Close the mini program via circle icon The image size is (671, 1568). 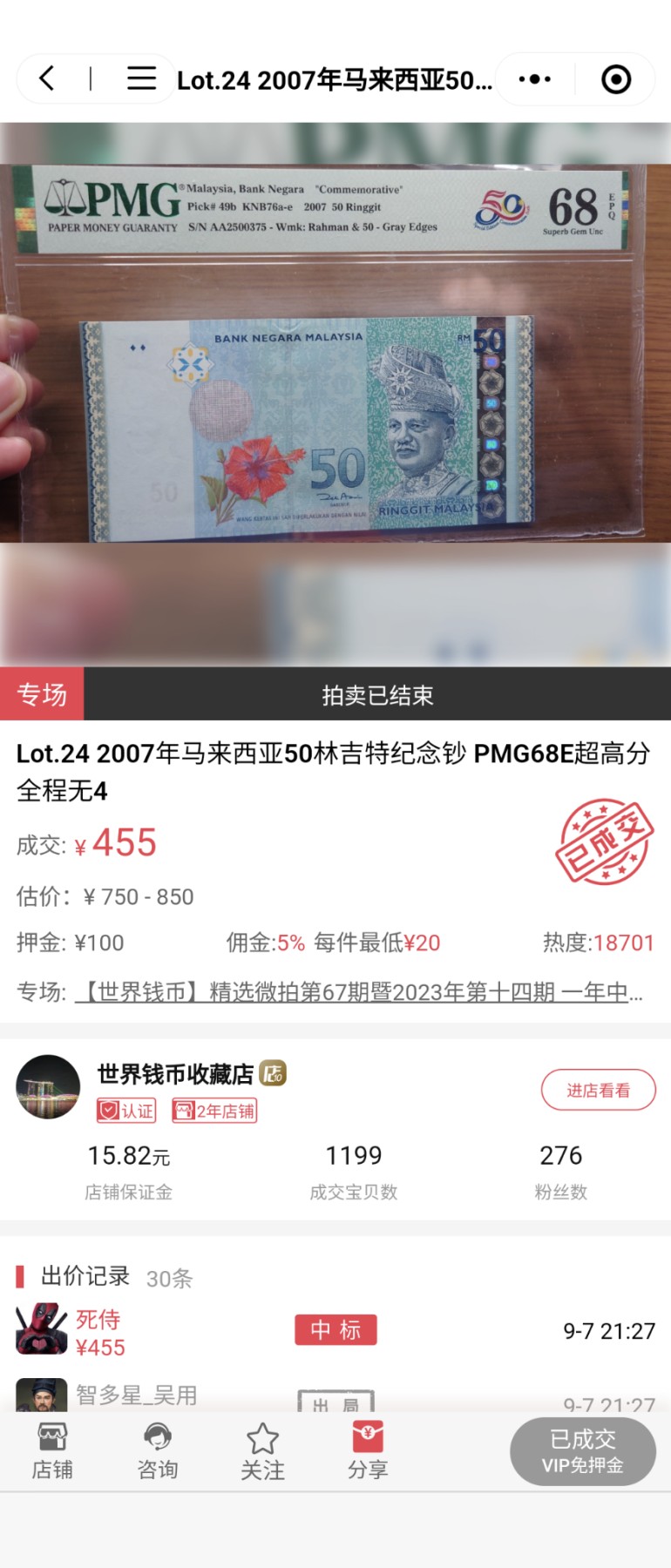tap(616, 79)
